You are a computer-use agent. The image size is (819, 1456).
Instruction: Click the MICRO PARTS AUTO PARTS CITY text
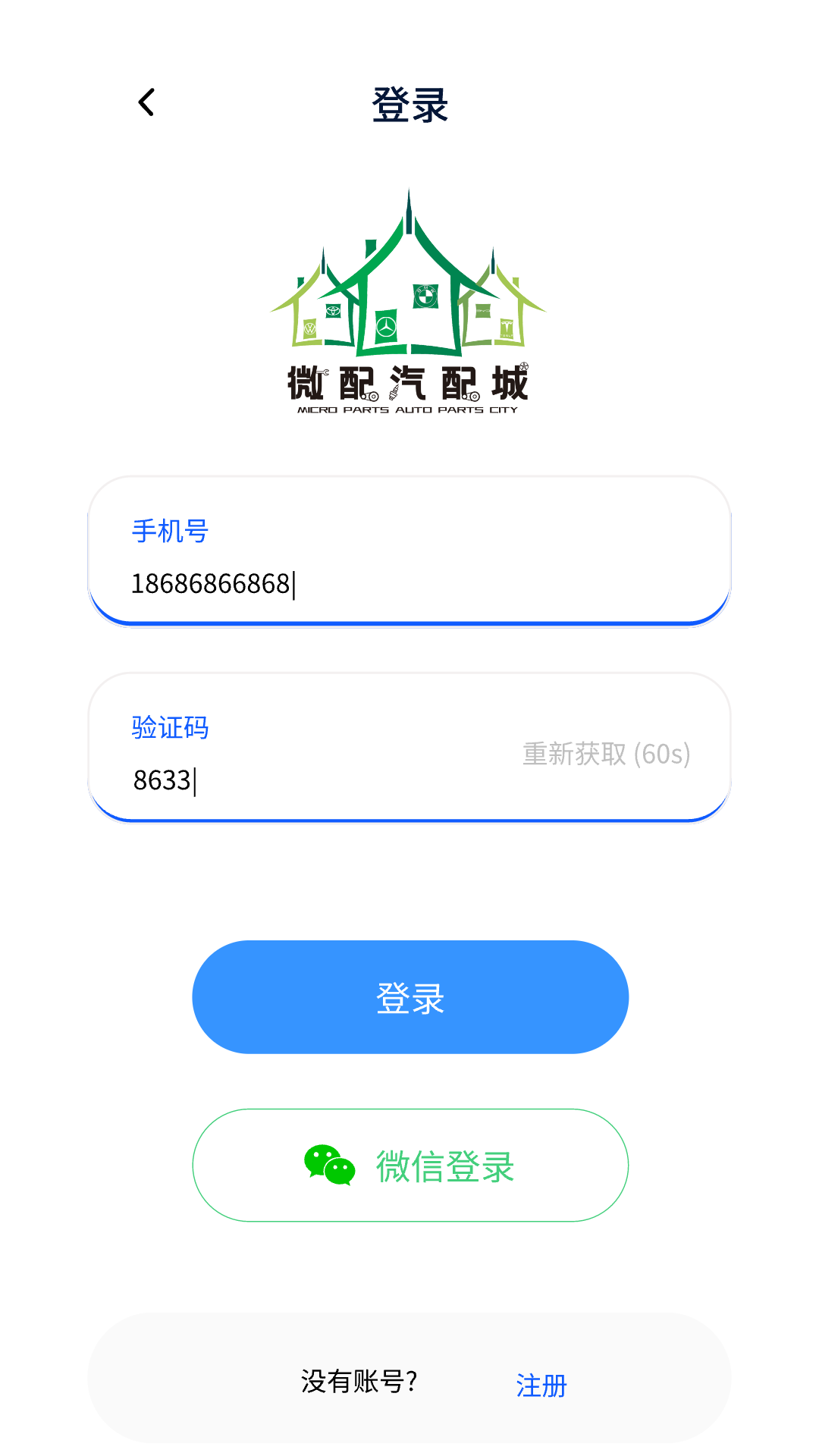tap(407, 409)
